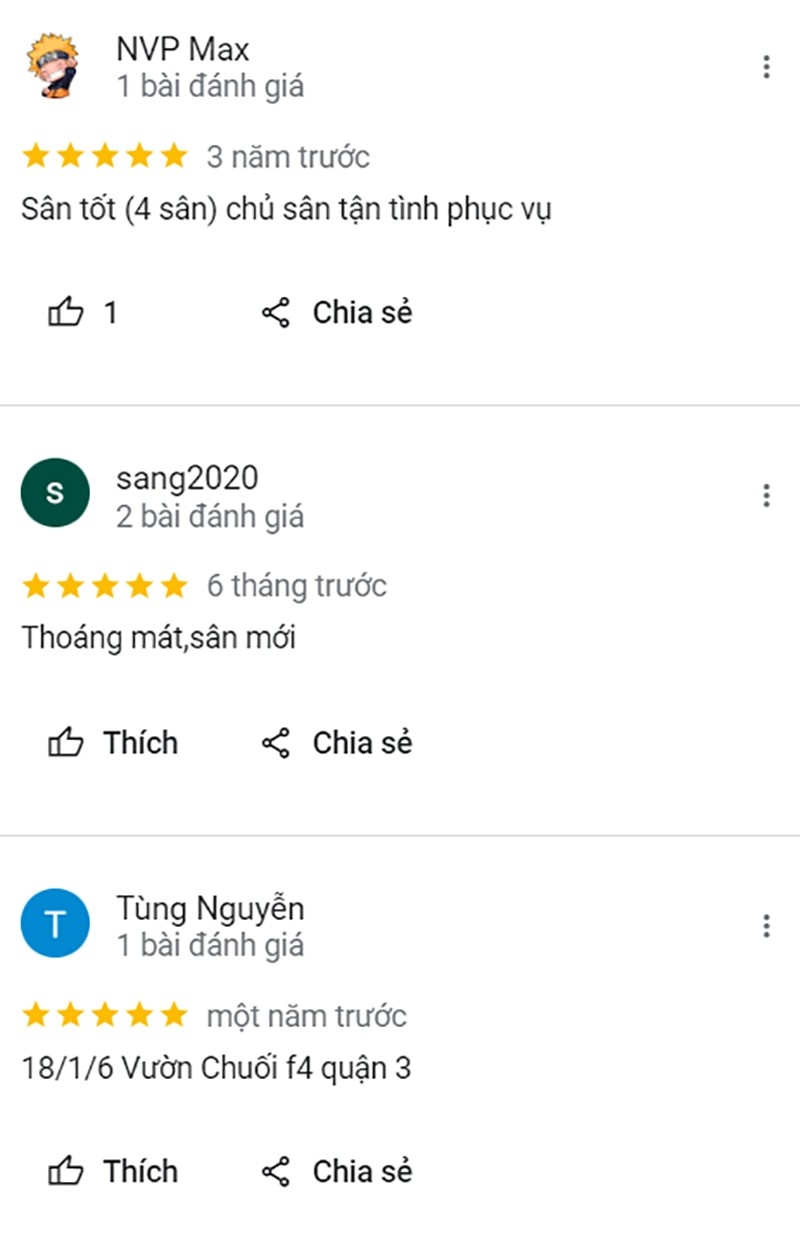Click the share icon on sang2020's review
Viewport: 800px width, 1248px height.
[x=277, y=742]
